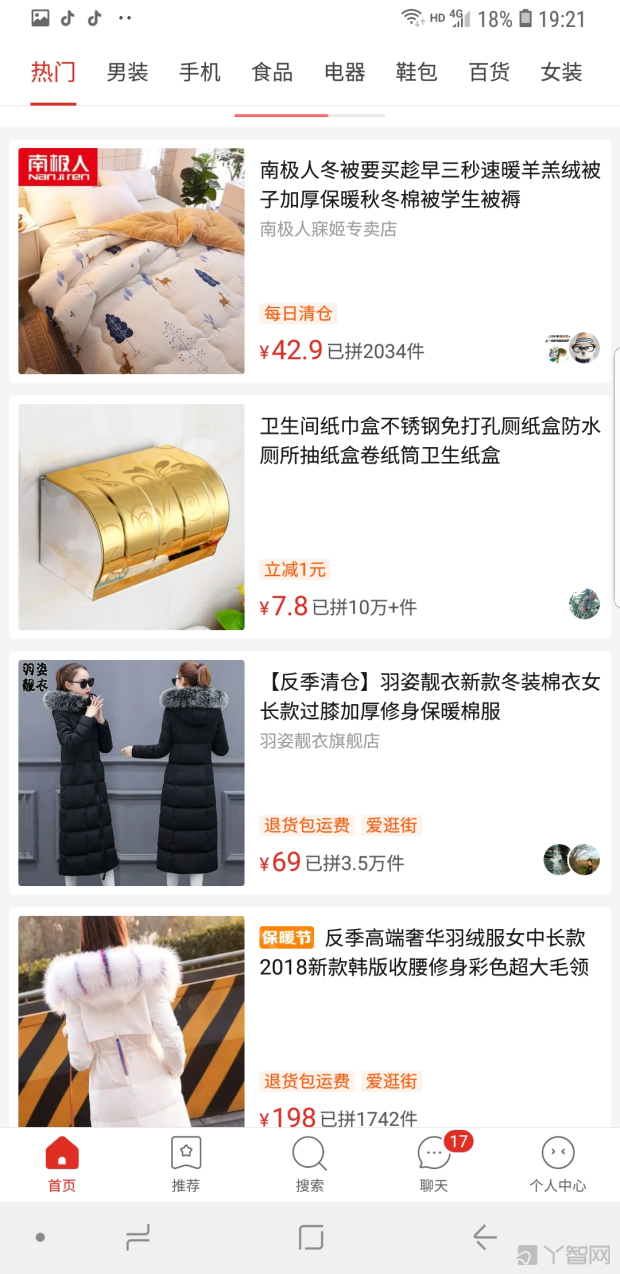Tap the 热门 tab
The width and height of the screenshot is (620, 1274).
tap(53, 72)
